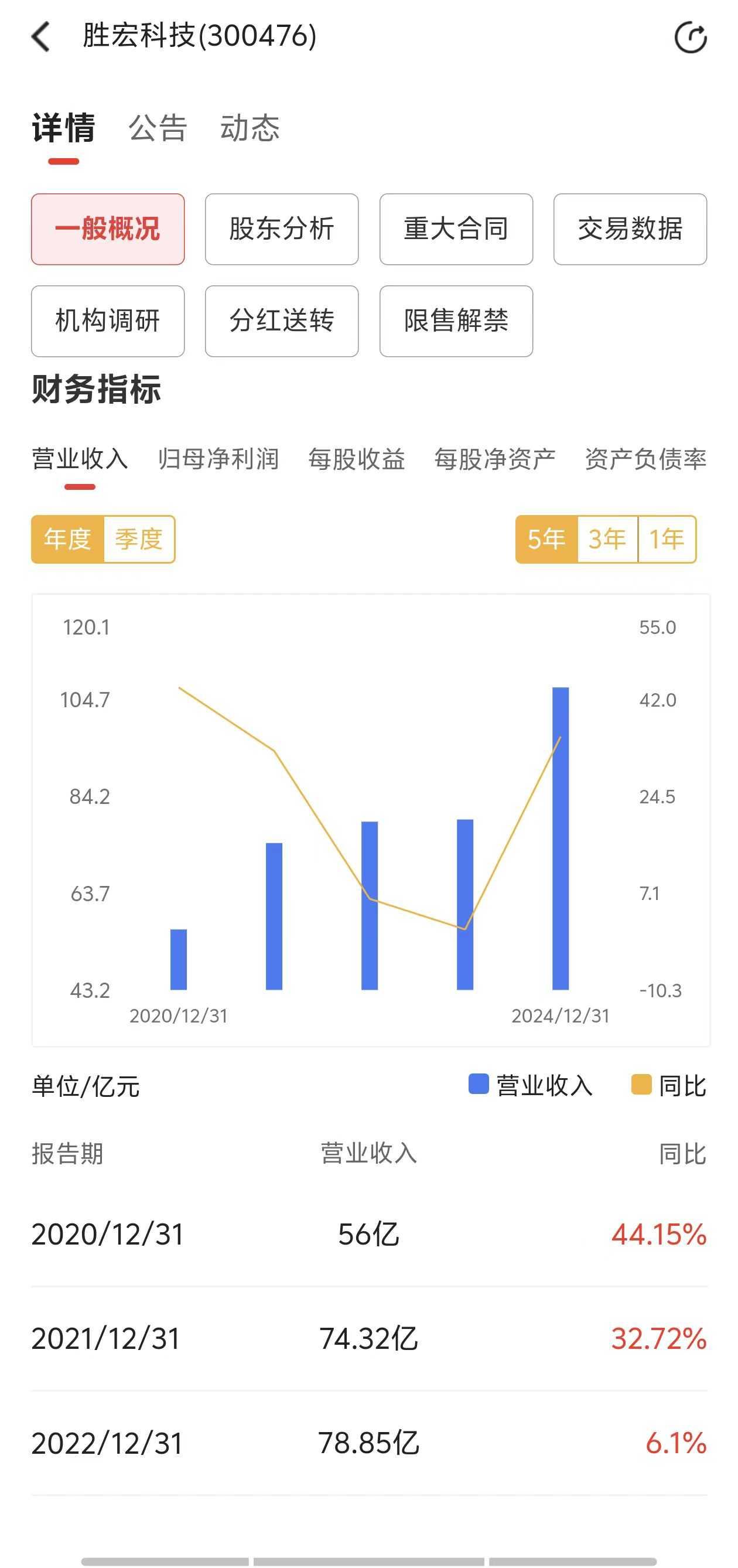Go back from 胜宏科技 page
This screenshot has height=1568, width=738.
[x=42, y=36]
